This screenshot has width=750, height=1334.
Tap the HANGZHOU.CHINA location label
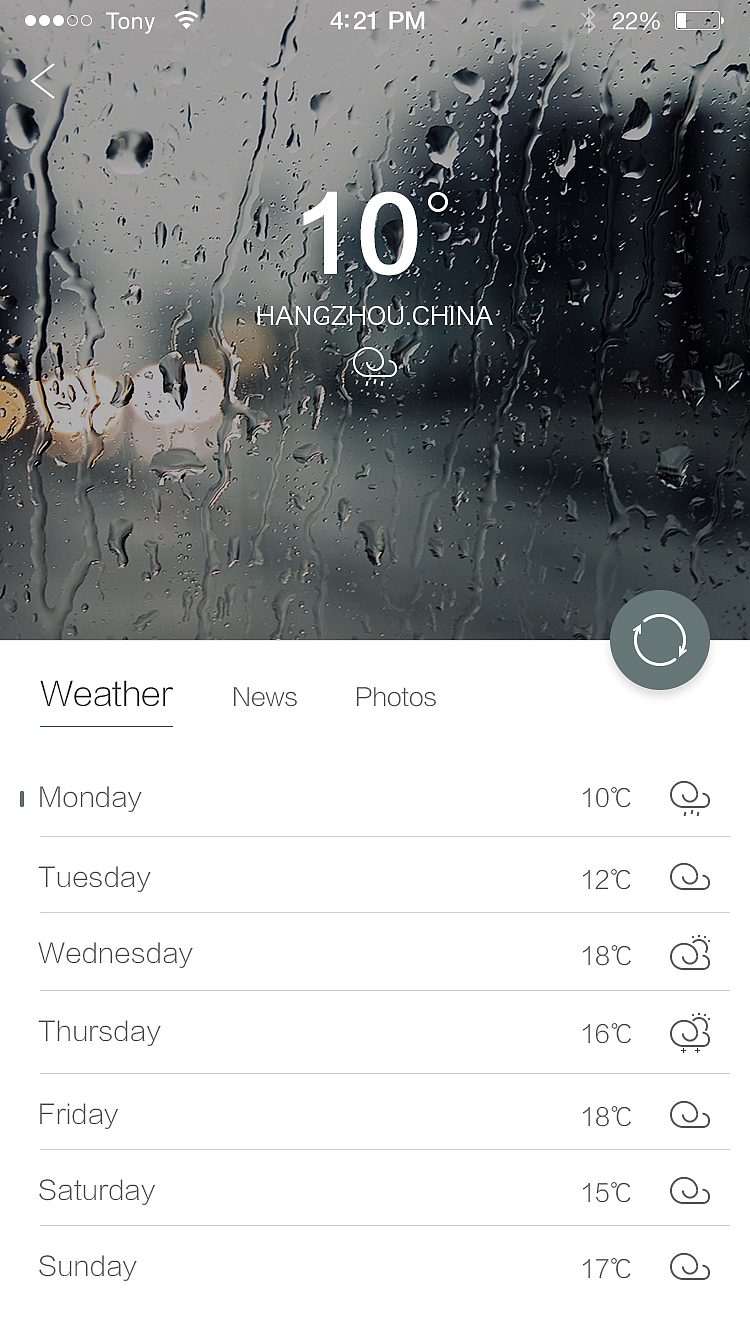click(x=375, y=315)
